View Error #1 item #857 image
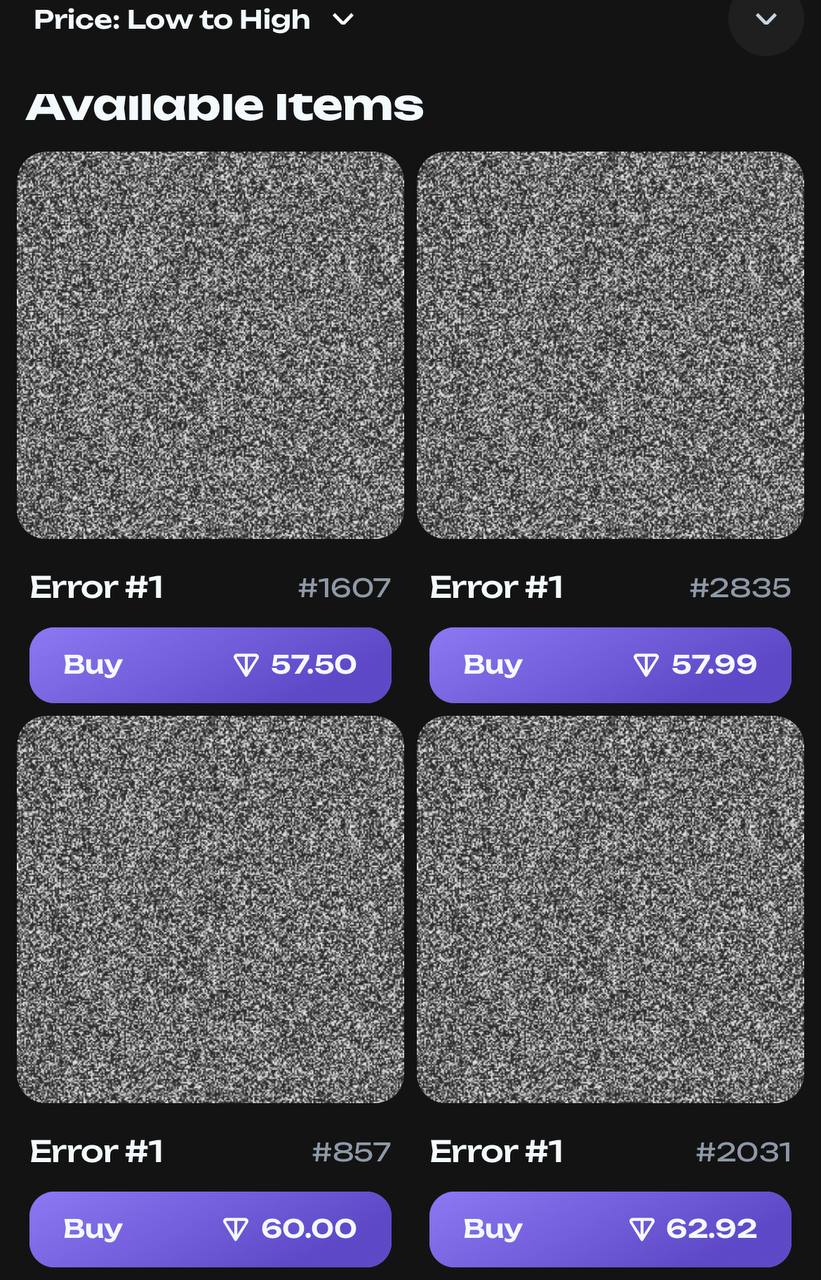This screenshot has height=1280, width=821. (x=210, y=909)
